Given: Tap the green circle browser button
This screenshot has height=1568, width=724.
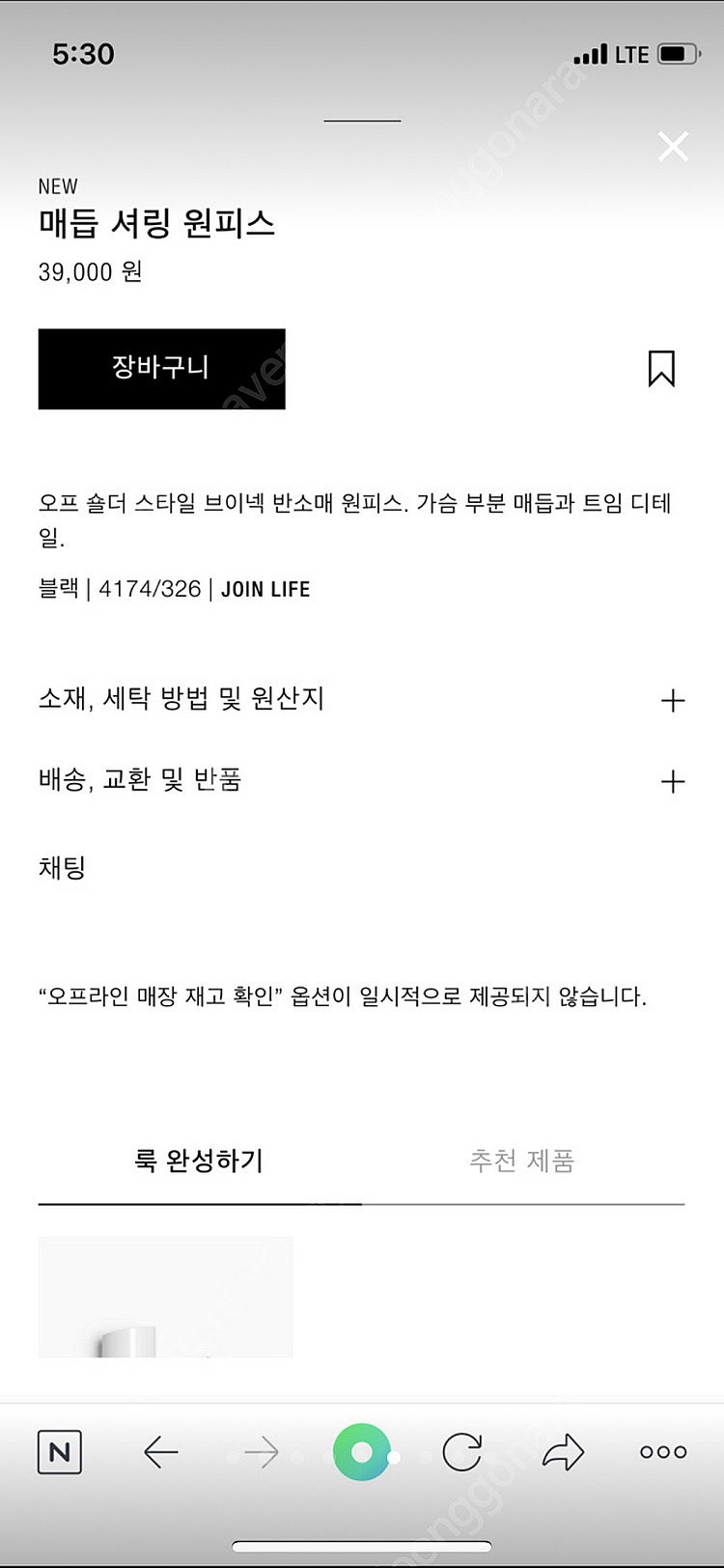Looking at the screenshot, I should coord(361,1452).
